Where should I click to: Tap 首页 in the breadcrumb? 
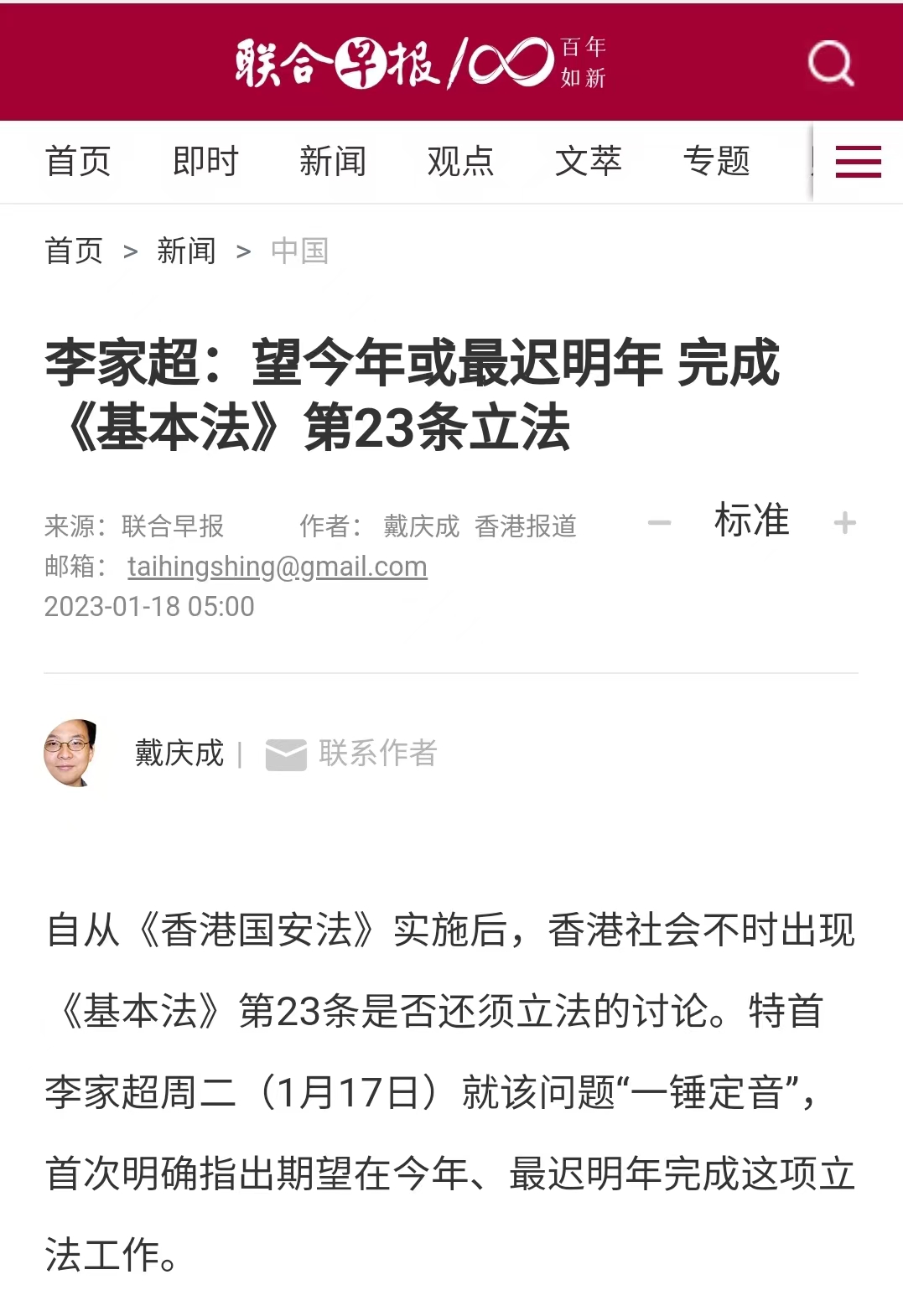[74, 251]
